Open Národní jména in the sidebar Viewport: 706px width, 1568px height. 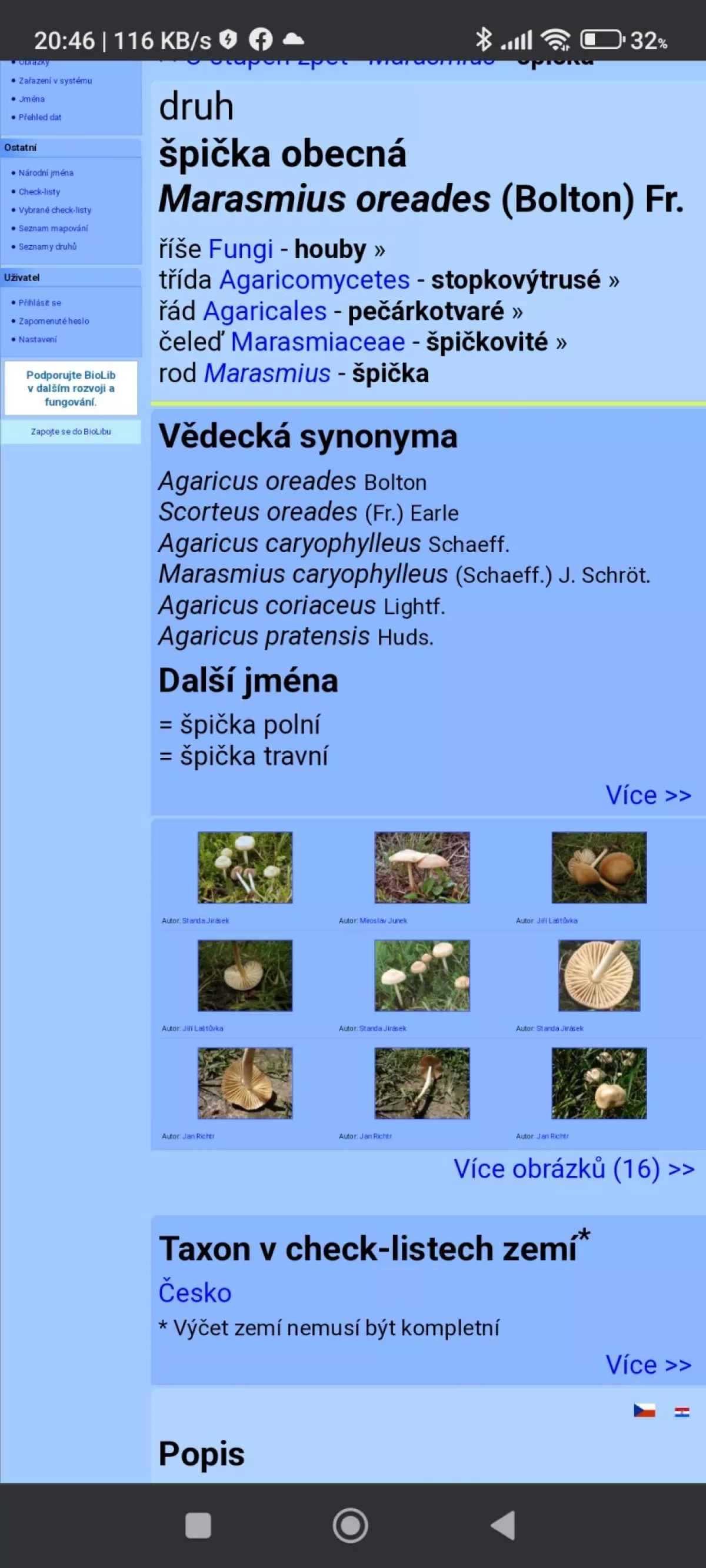pos(46,173)
